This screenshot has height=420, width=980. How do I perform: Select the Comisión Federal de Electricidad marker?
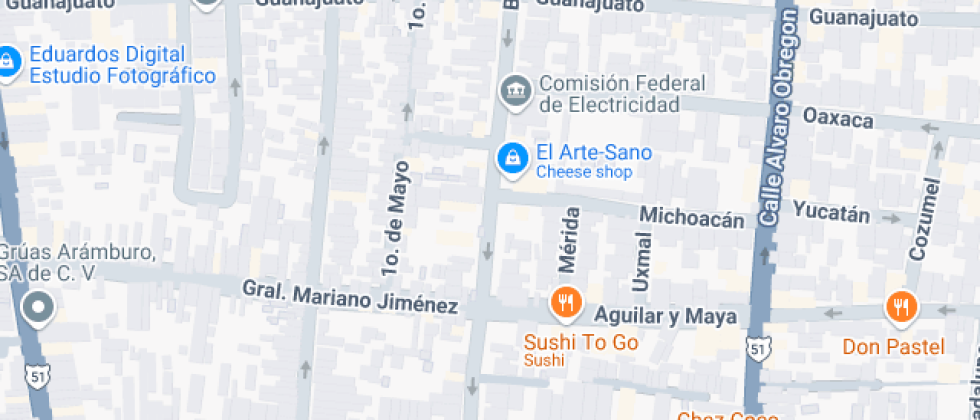click(x=515, y=92)
